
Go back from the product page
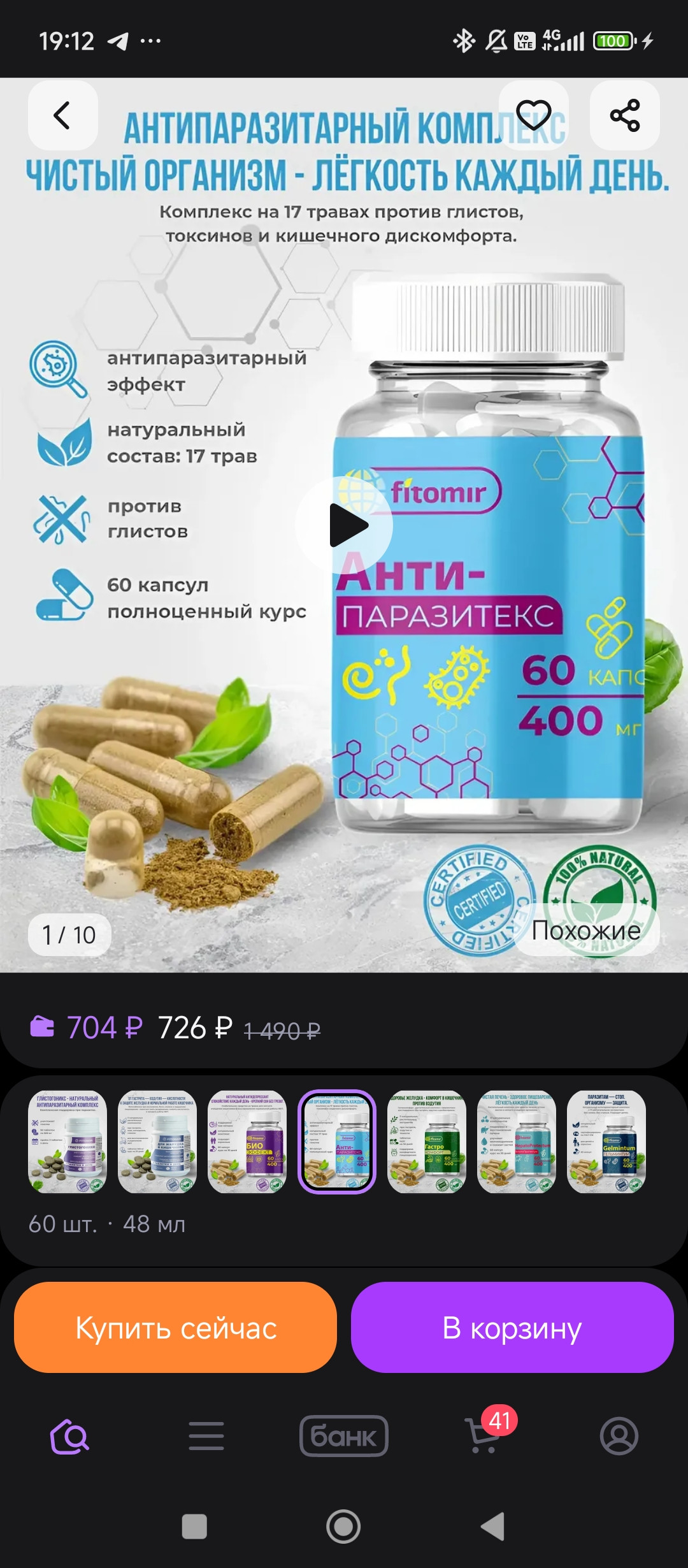(62, 115)
